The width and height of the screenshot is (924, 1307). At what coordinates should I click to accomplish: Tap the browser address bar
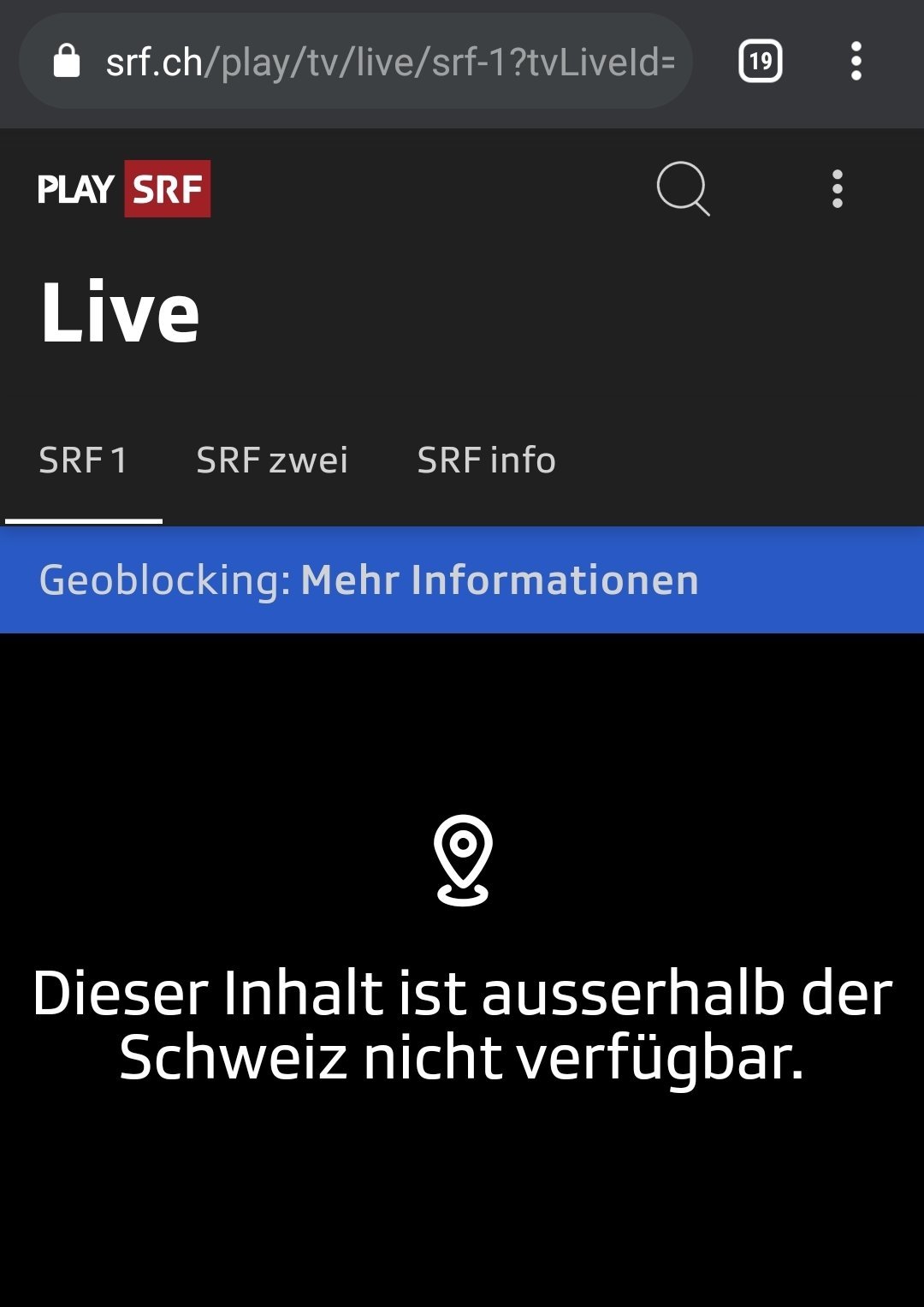(389, 62)
